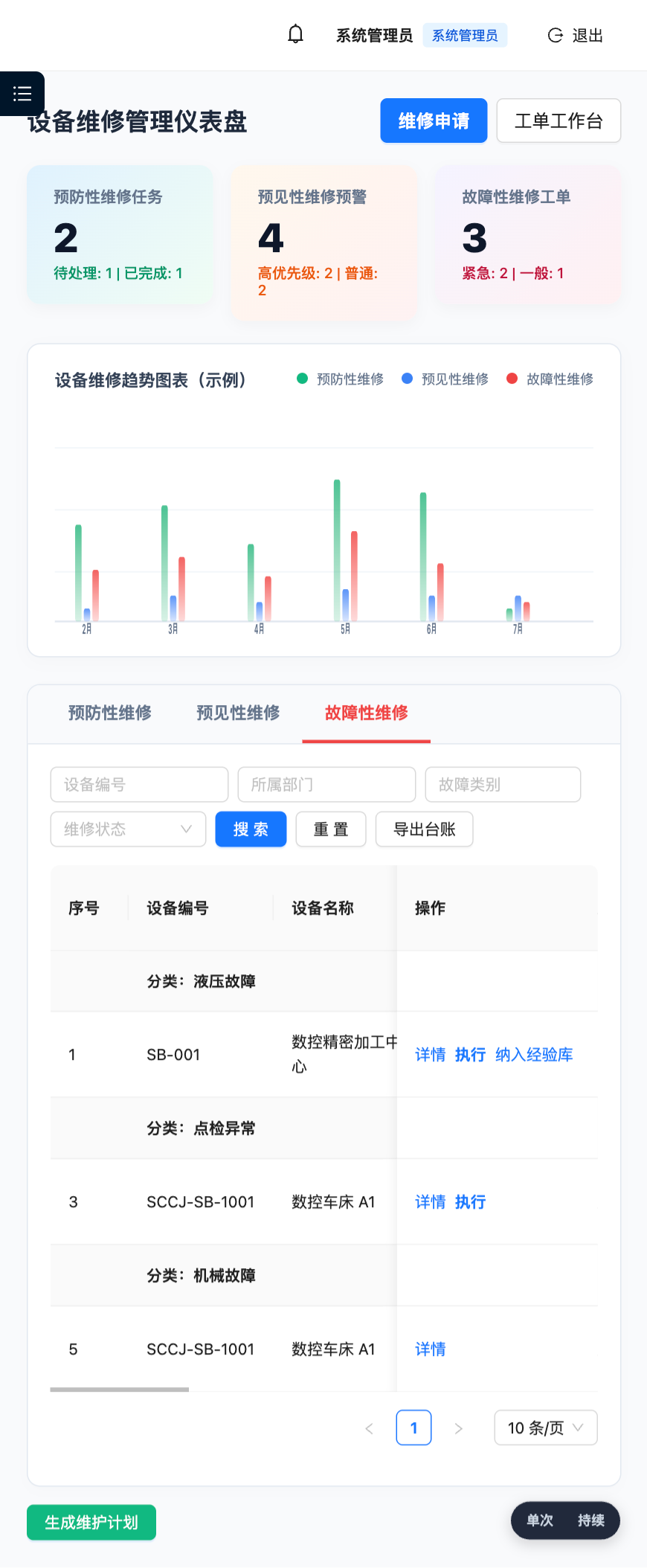Image resolution: width=647 pixels, height=1568 pixels.
Task: Expand the 维修状态 dropdown
Action: 128,829
